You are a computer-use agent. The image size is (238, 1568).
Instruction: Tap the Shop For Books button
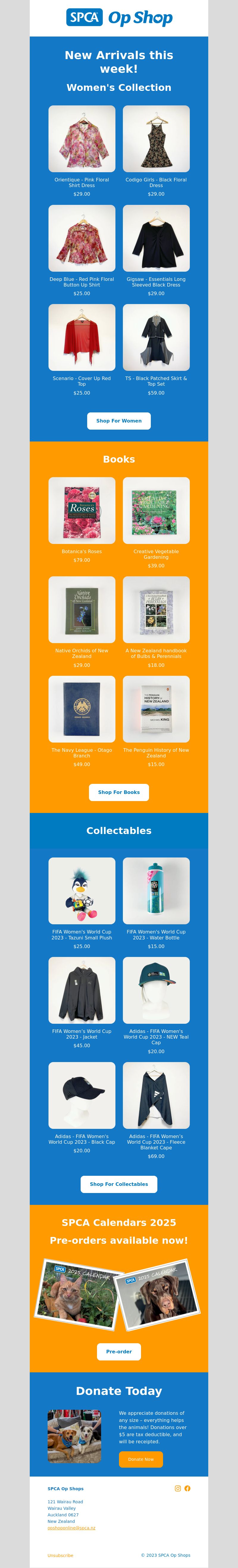118,792
